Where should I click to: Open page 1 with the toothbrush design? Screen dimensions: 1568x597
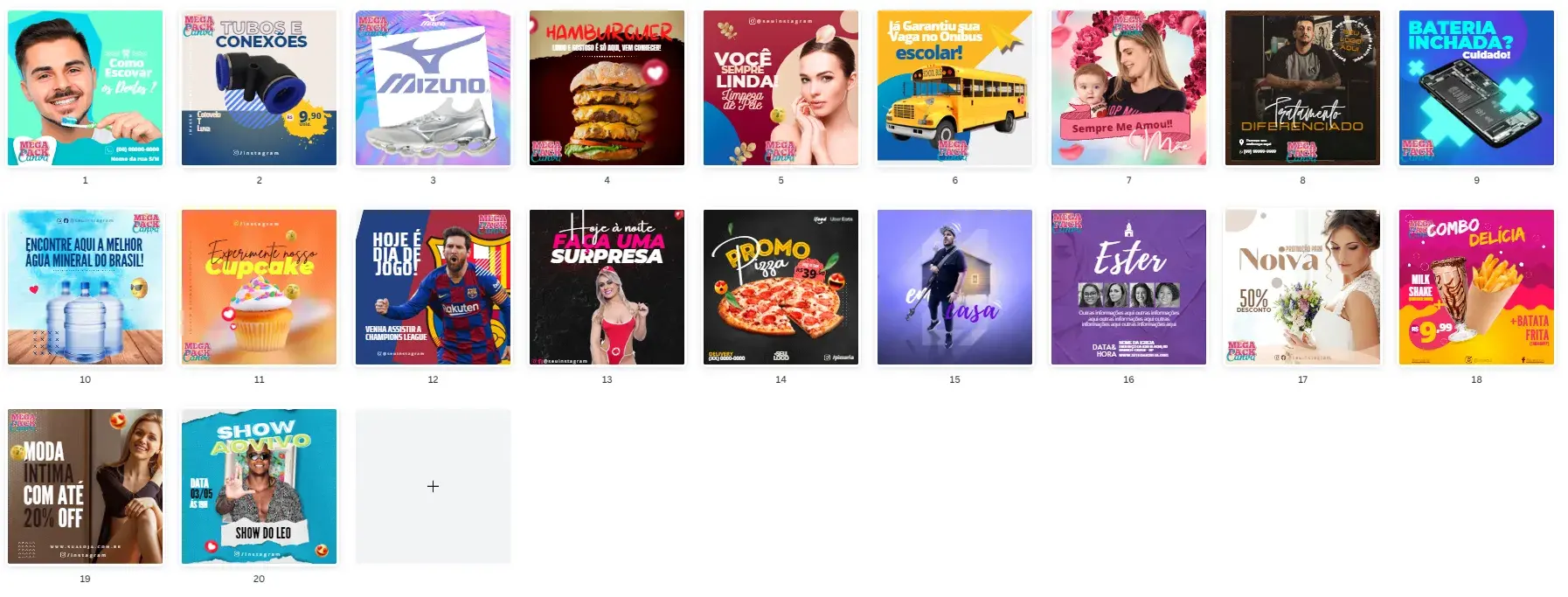tap(85, 87)
